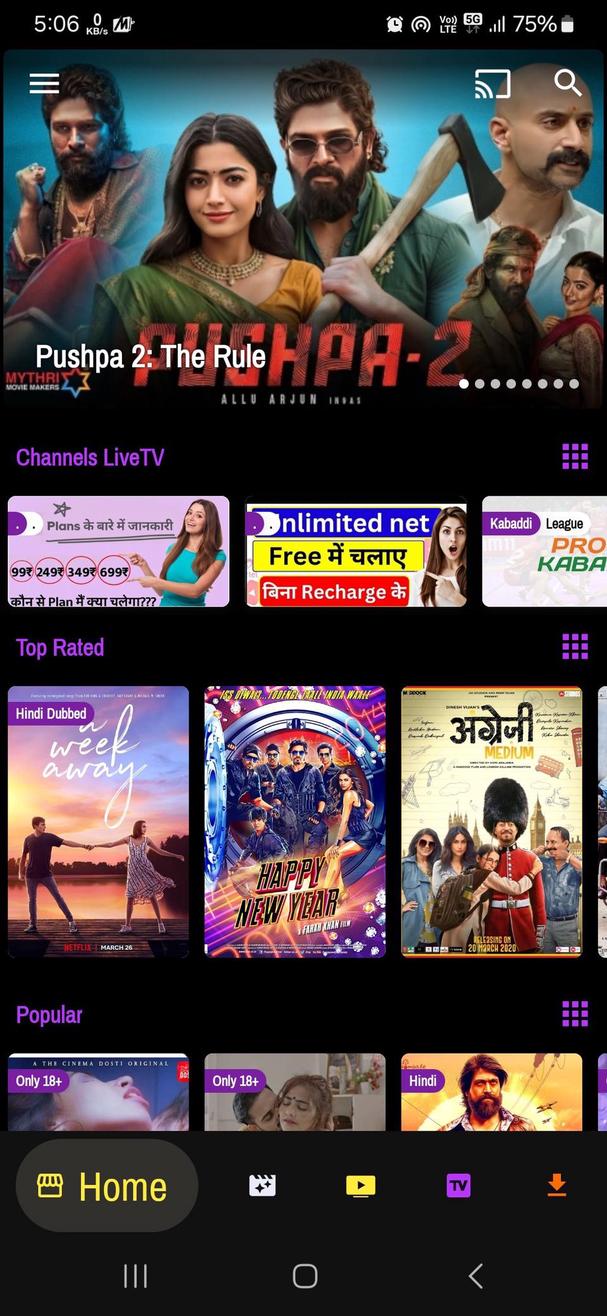View all Popular grid icon
The image size is (607, 1316).
click(575, 1014)
